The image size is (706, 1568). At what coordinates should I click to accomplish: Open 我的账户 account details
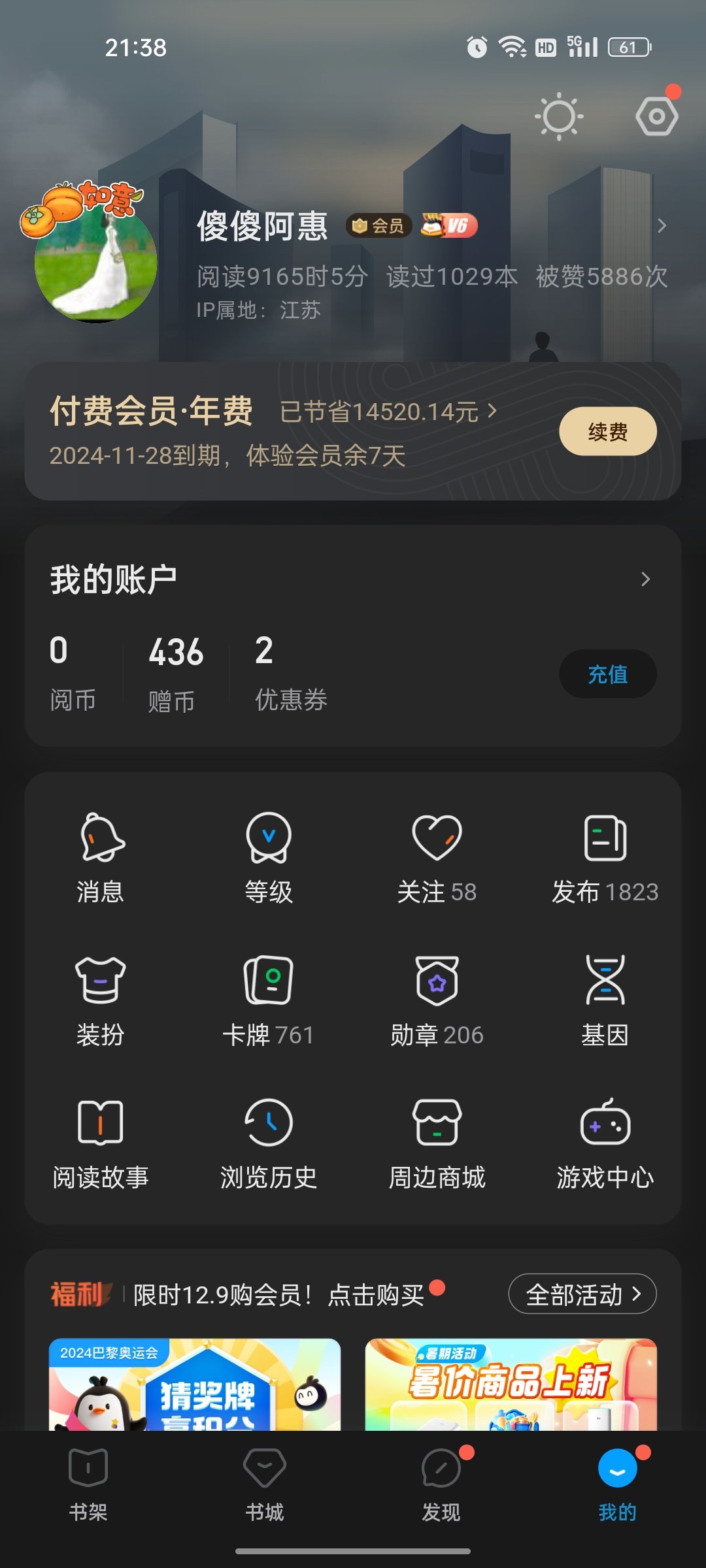[x=353, y=580]
